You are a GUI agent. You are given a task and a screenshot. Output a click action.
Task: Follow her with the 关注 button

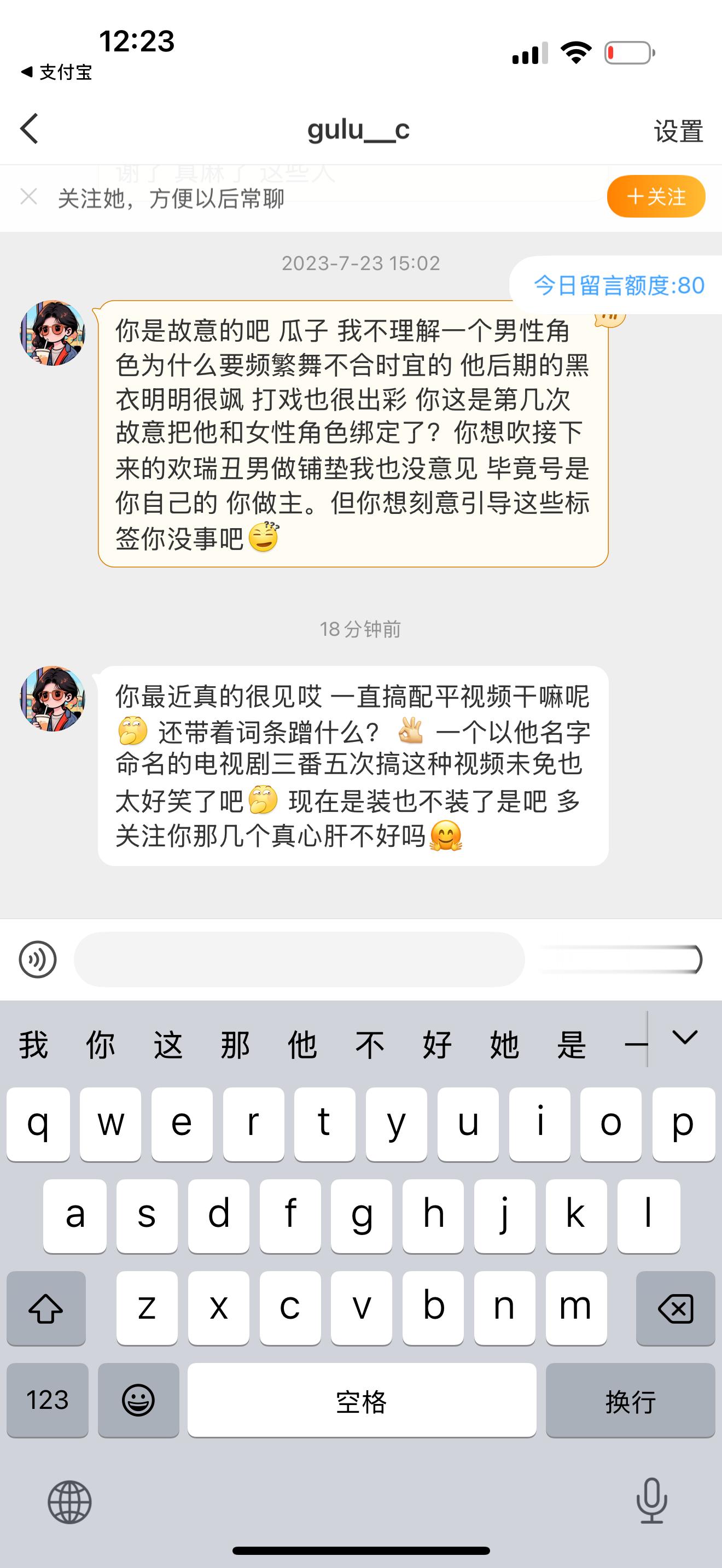coord(656,197)
